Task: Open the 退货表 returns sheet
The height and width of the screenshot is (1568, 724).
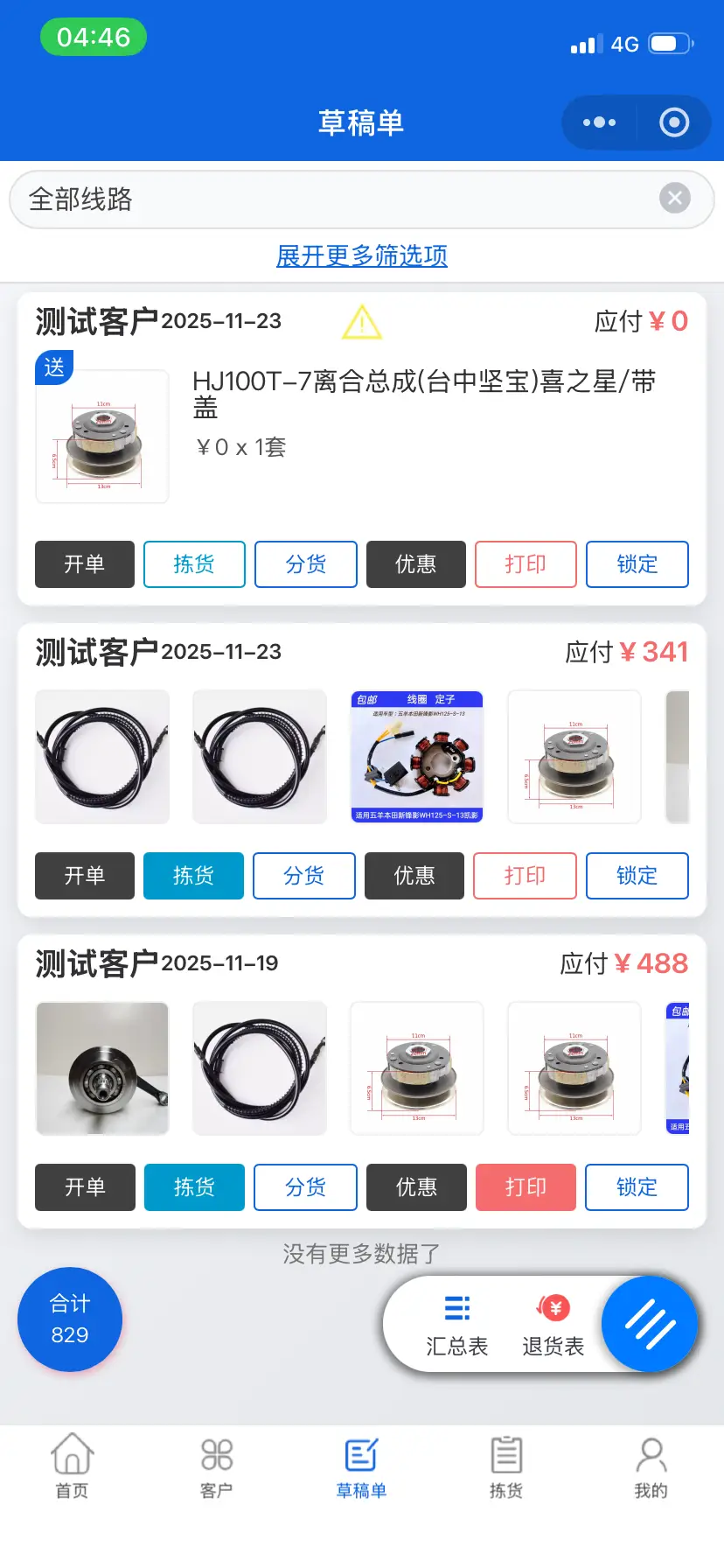Action: point(553,1325)
